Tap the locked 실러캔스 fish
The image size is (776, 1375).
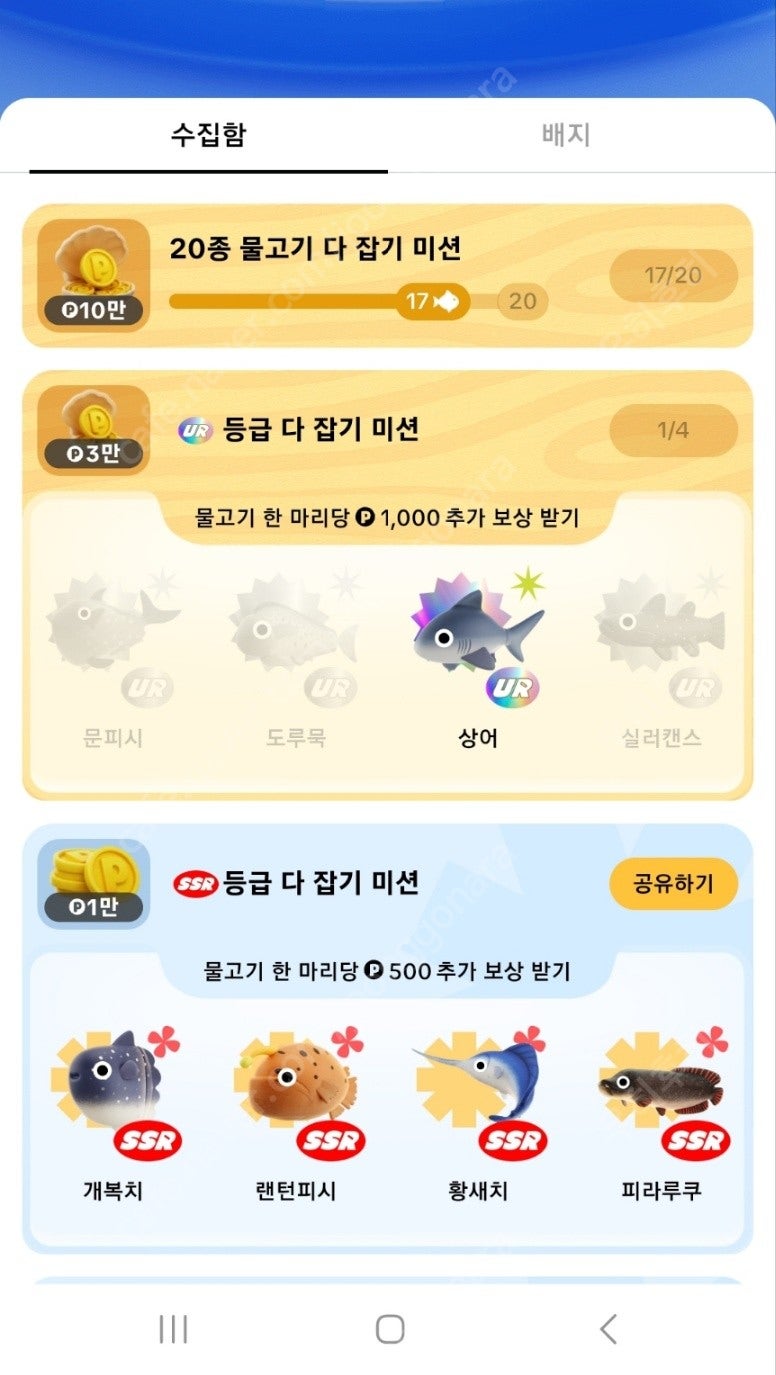[661, 660]
